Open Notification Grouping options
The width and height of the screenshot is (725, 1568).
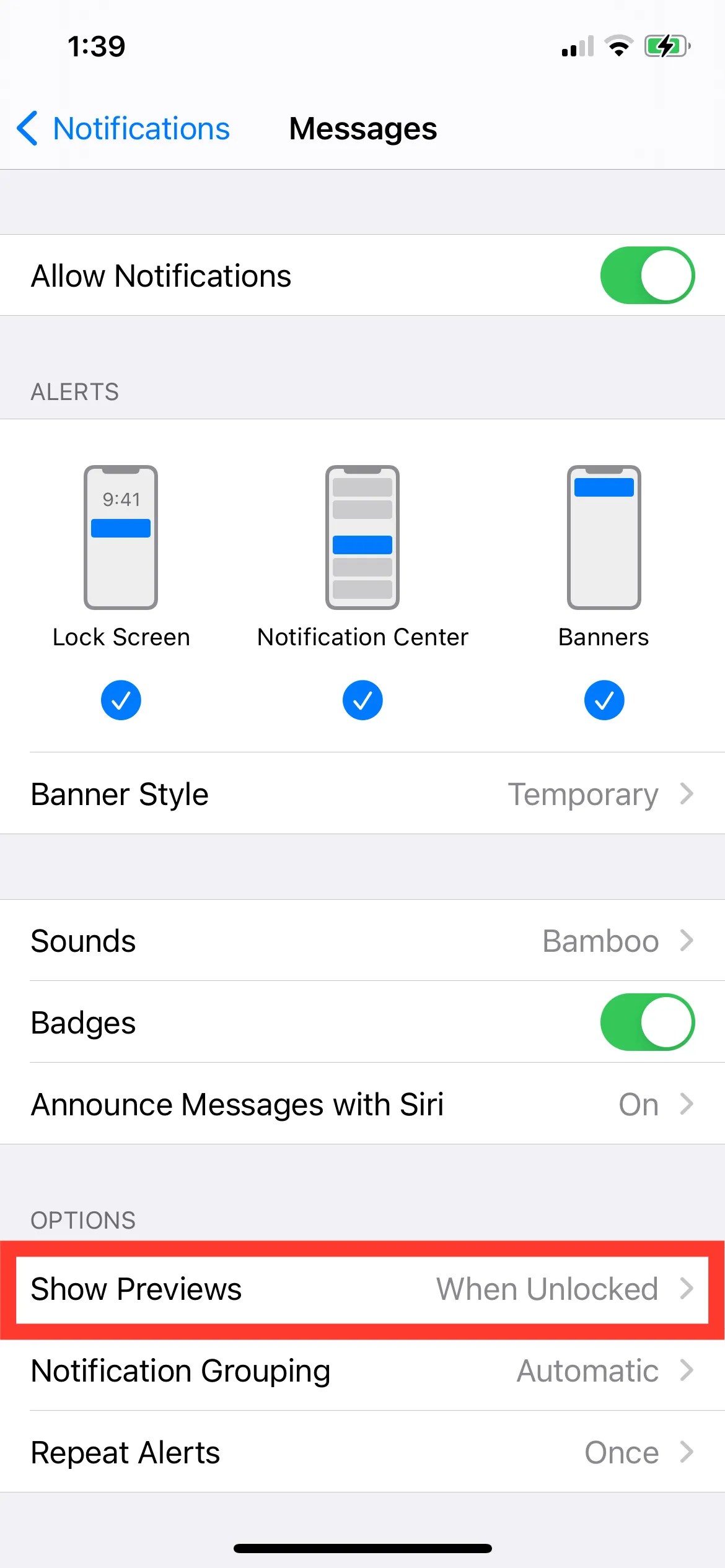[362, 1371]
